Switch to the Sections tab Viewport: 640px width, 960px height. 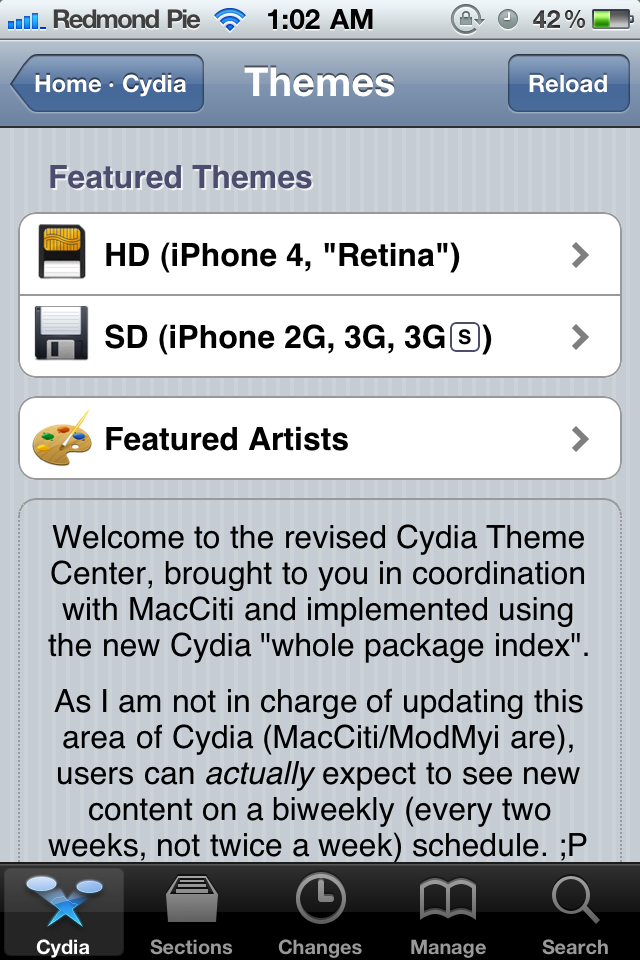tap(191, 914)
